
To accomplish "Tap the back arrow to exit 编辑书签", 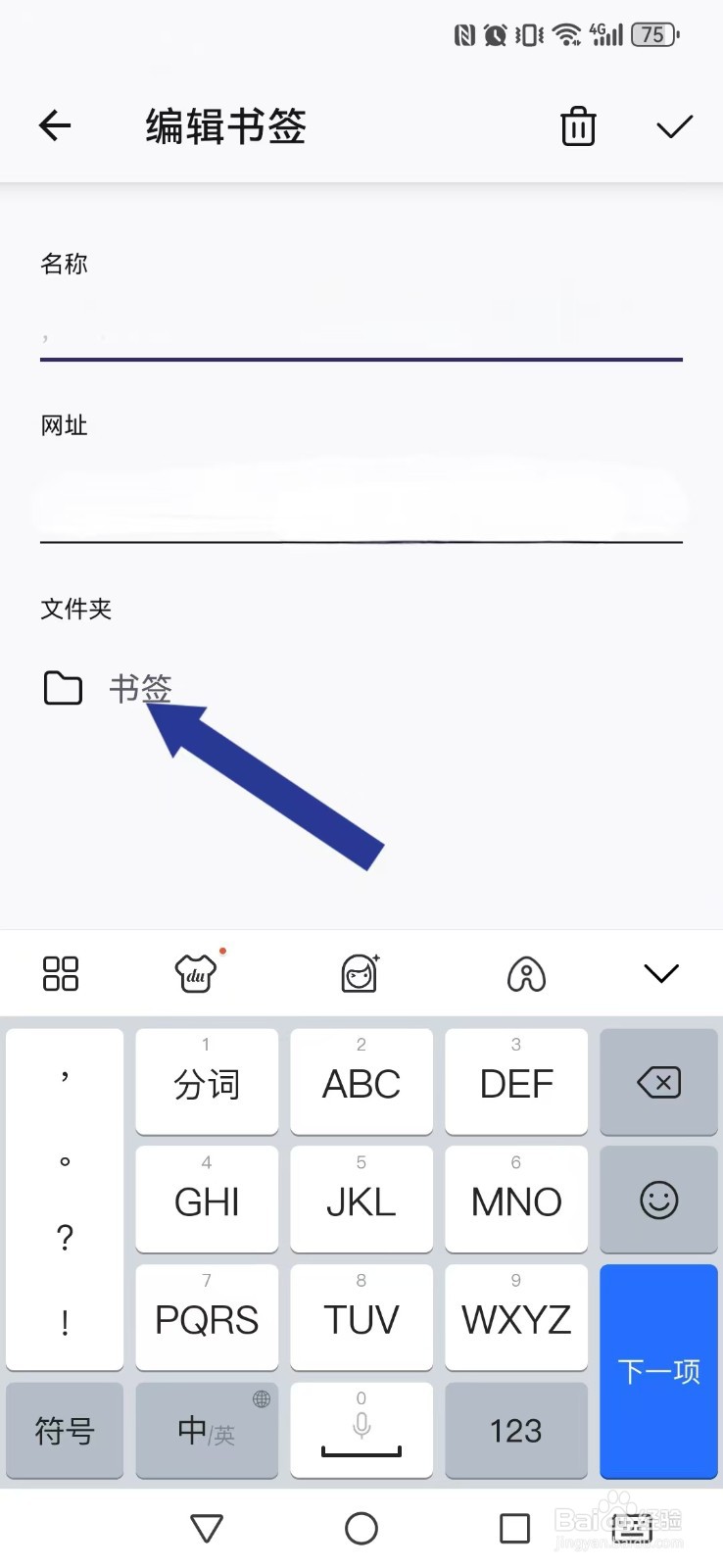I will [54, 126].
